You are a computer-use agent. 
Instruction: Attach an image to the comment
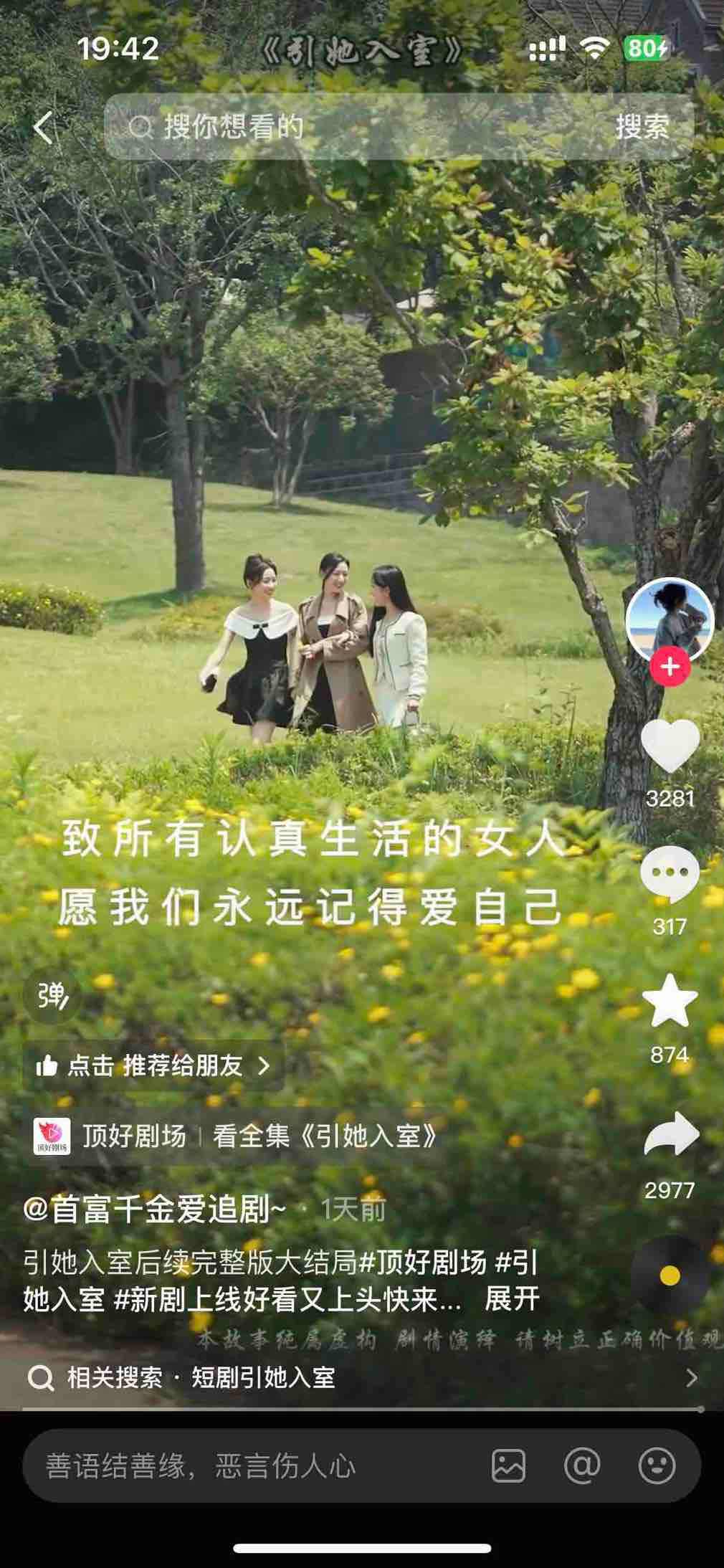pyautogui.click(x=508, y=1465)
